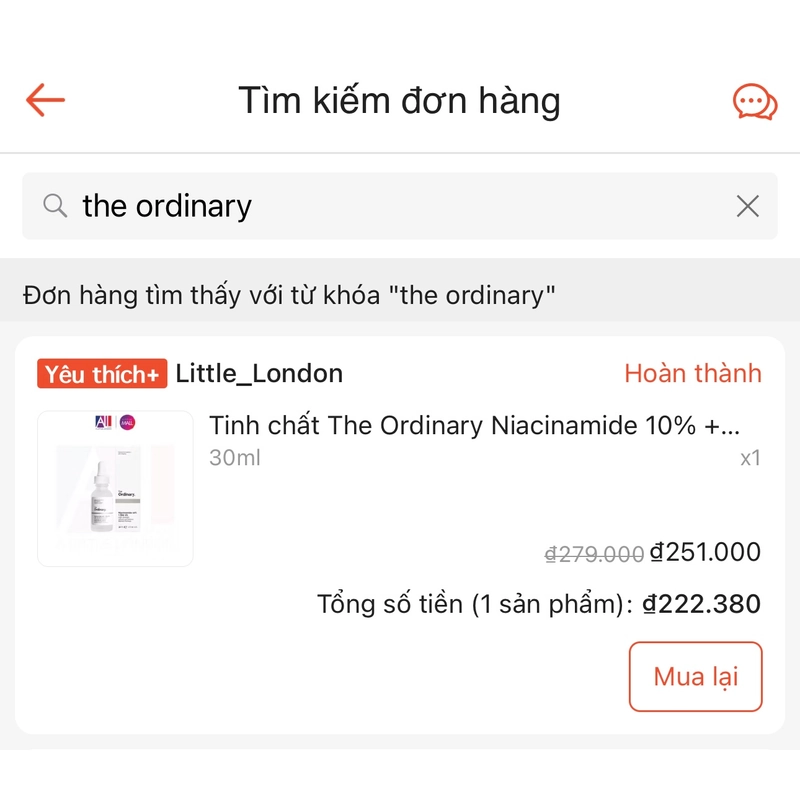The width and height of the screenshot is (800, 800).
Task: Tap Mua lại to reorder
Action: [x=695, y=677]
